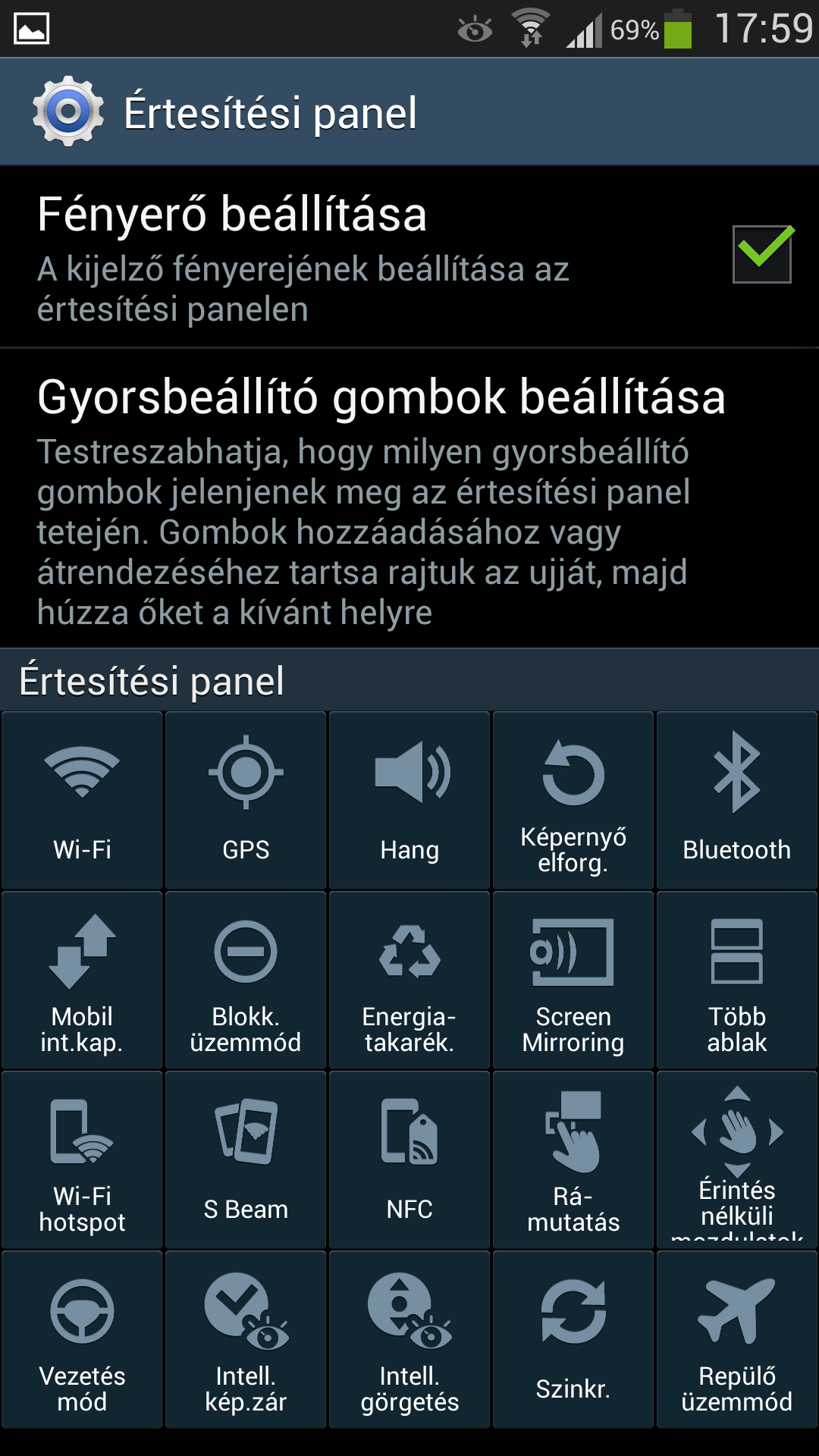Screen dimensions: 819x1456
Task: Tap the settings gear to go back
Action: click(67, 111)
